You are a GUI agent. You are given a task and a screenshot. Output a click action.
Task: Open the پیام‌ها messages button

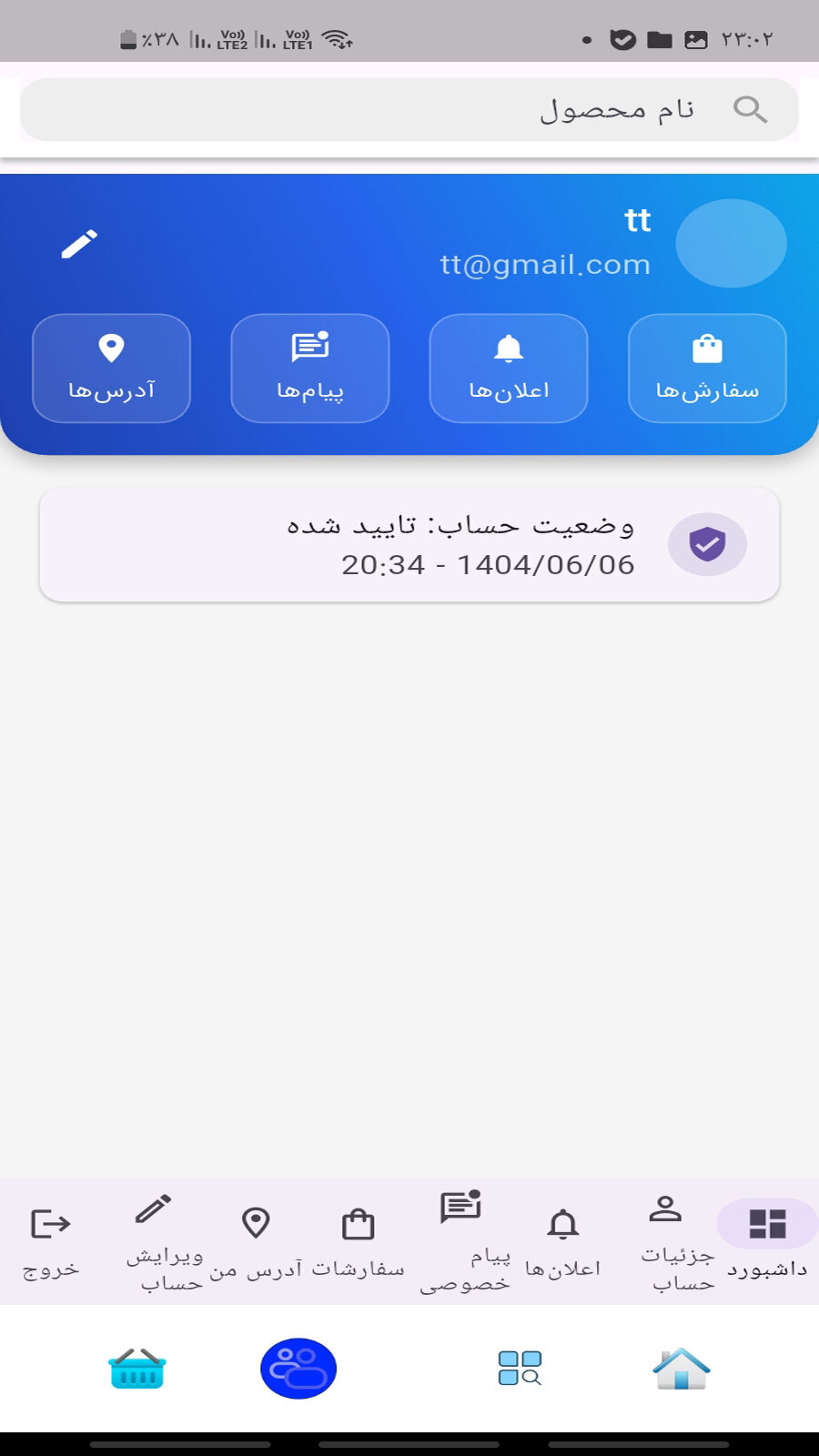pyautogui.click(x=310, y=369)
